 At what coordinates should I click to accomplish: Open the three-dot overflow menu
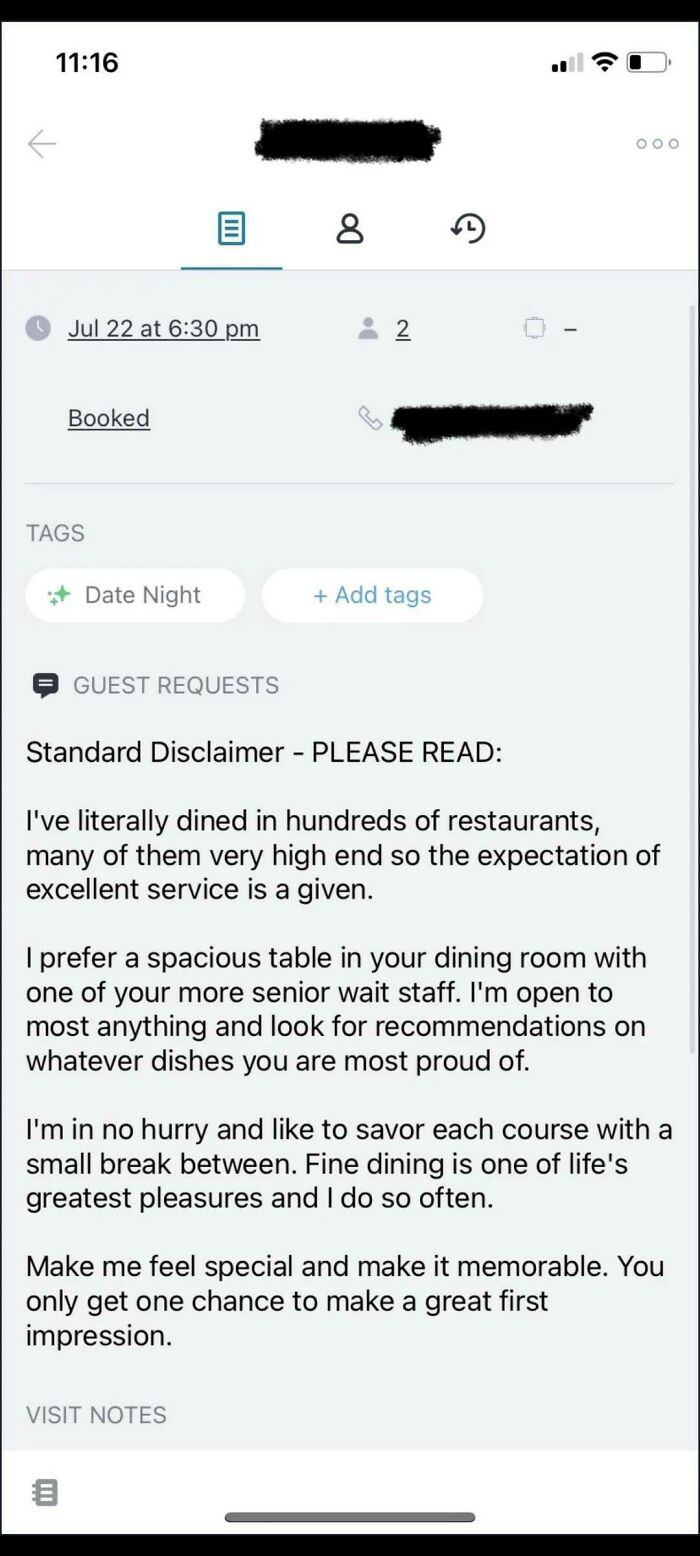(x=657, y=144)
